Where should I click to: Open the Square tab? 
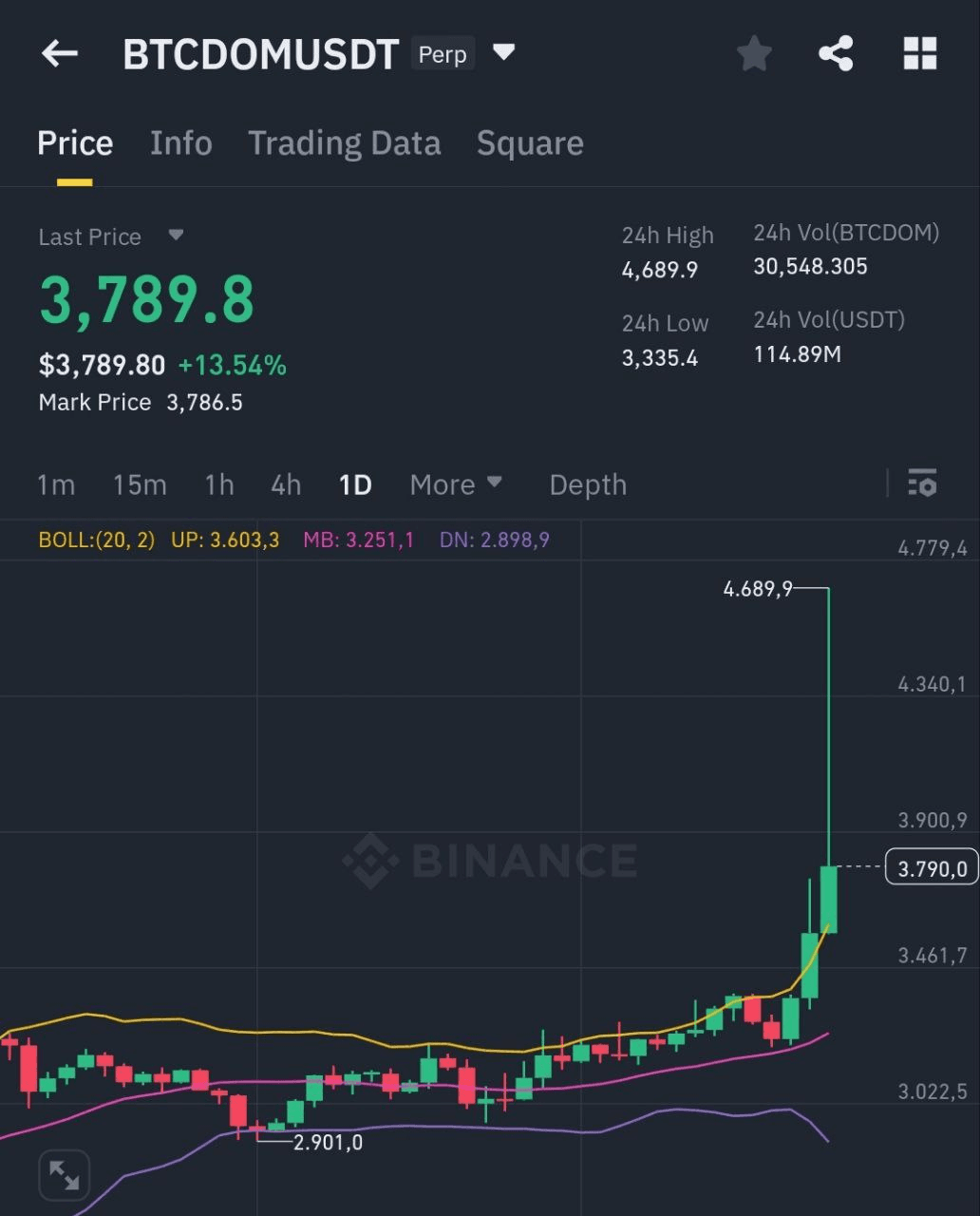(530, 143)
